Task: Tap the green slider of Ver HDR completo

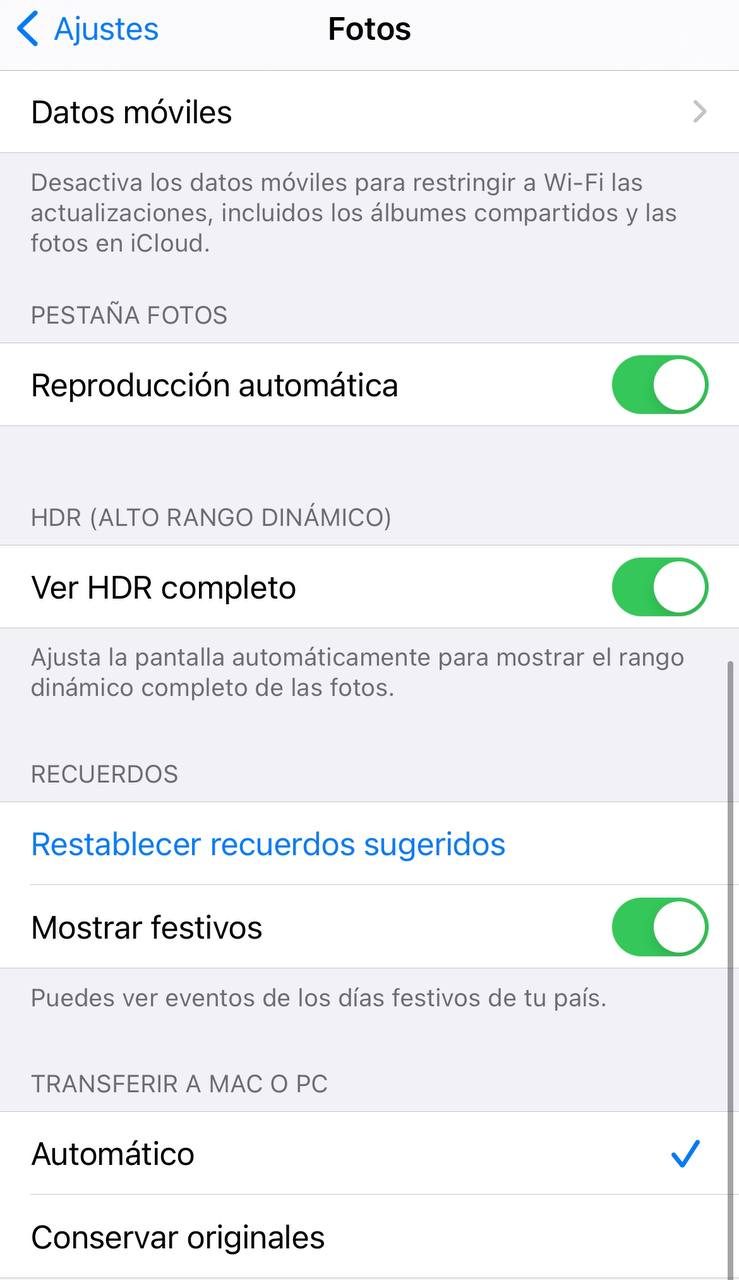Action: pos(660,587)
